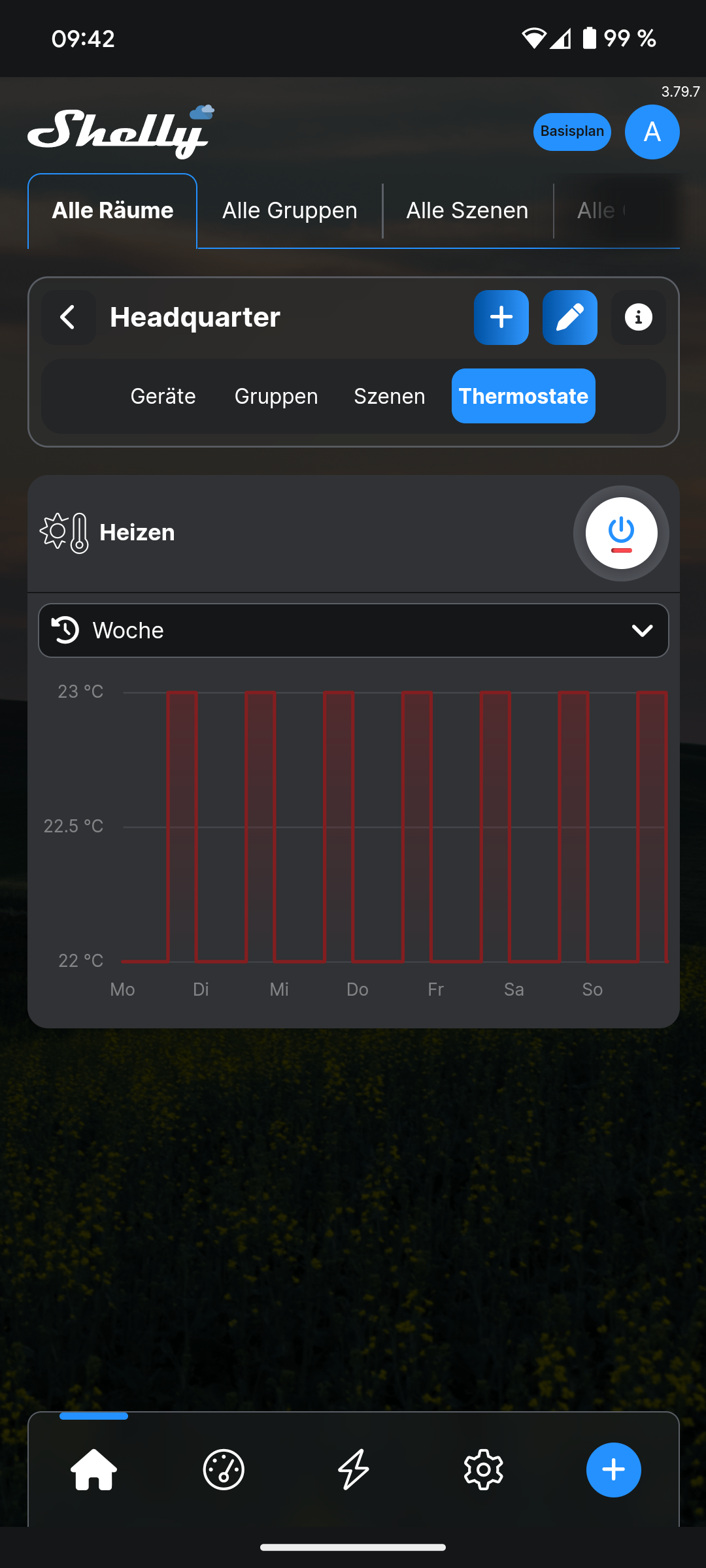
Task: Expand the Woche period dropdown
Action: [353, 630]
